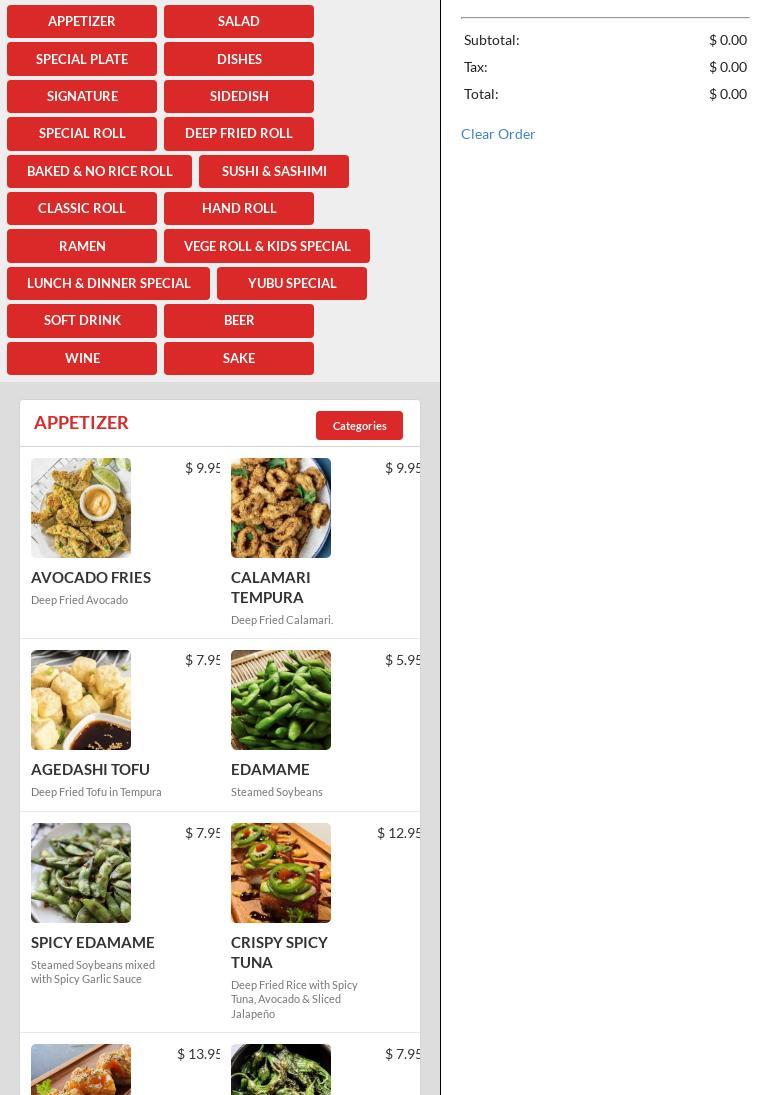Select the YUBU SPECIAL category

(292, 283)
